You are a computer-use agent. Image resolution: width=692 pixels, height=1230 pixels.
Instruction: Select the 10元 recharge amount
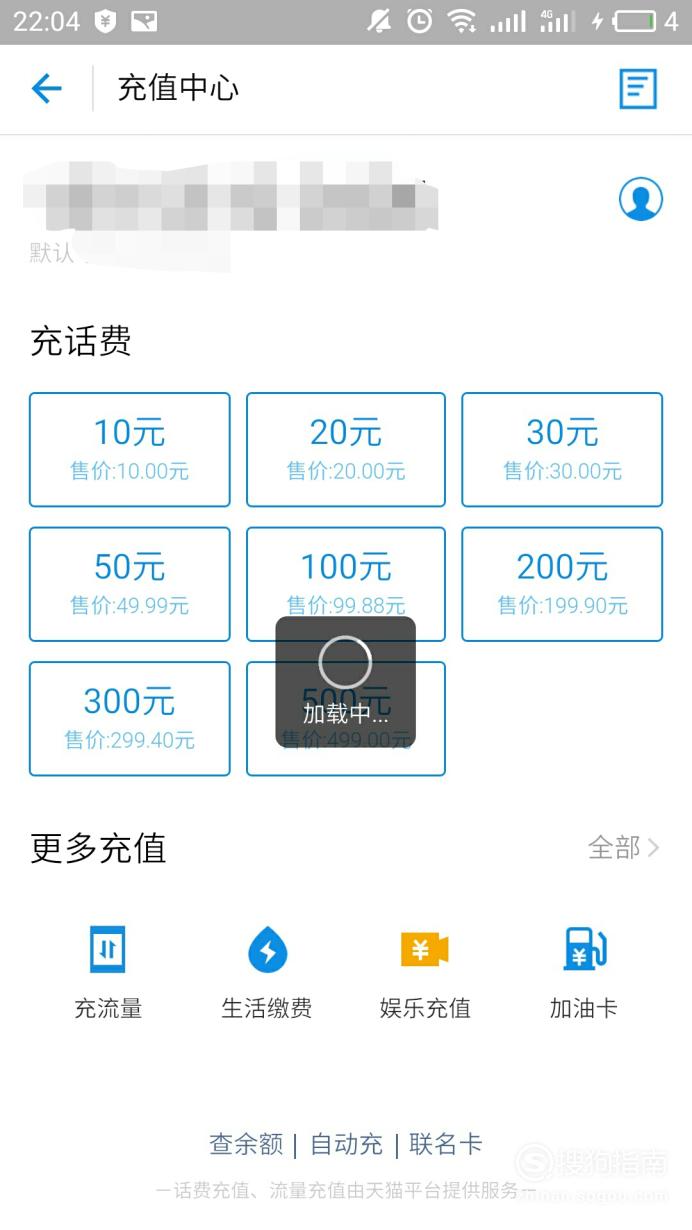130,449
